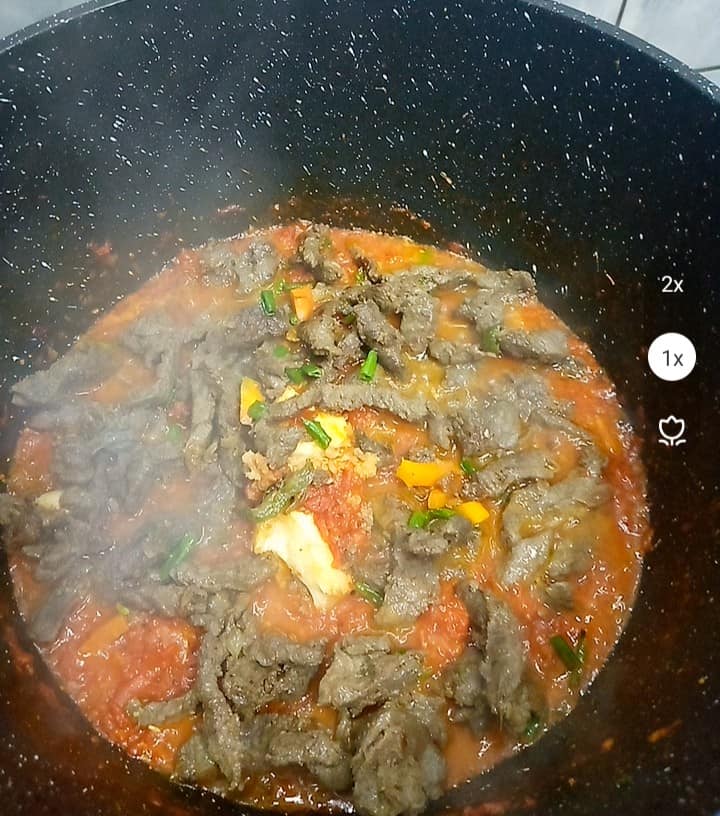The height and width of the screenshot is (816, 720).
Task: Enable macro mode with the flower icon
Action: tap(672, 430)
